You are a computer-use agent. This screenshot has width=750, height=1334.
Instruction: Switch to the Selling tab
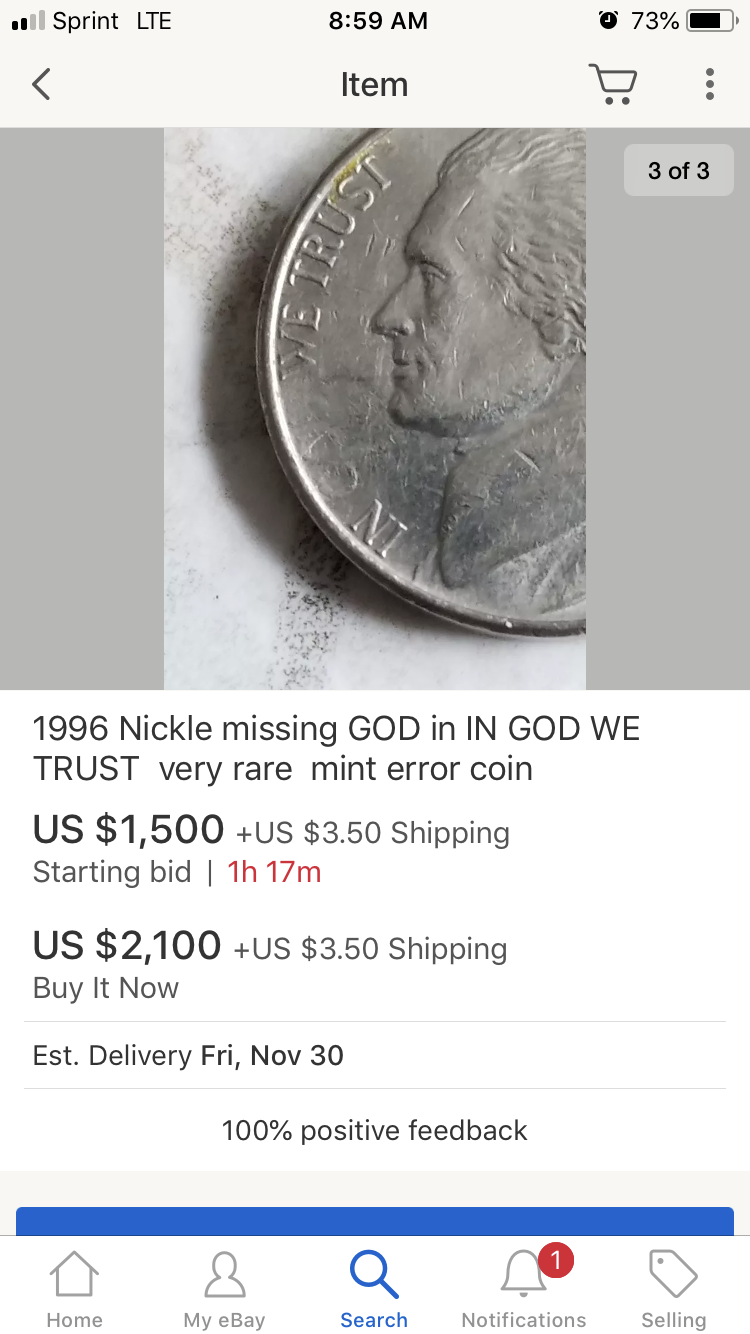tap(673, 1288)
